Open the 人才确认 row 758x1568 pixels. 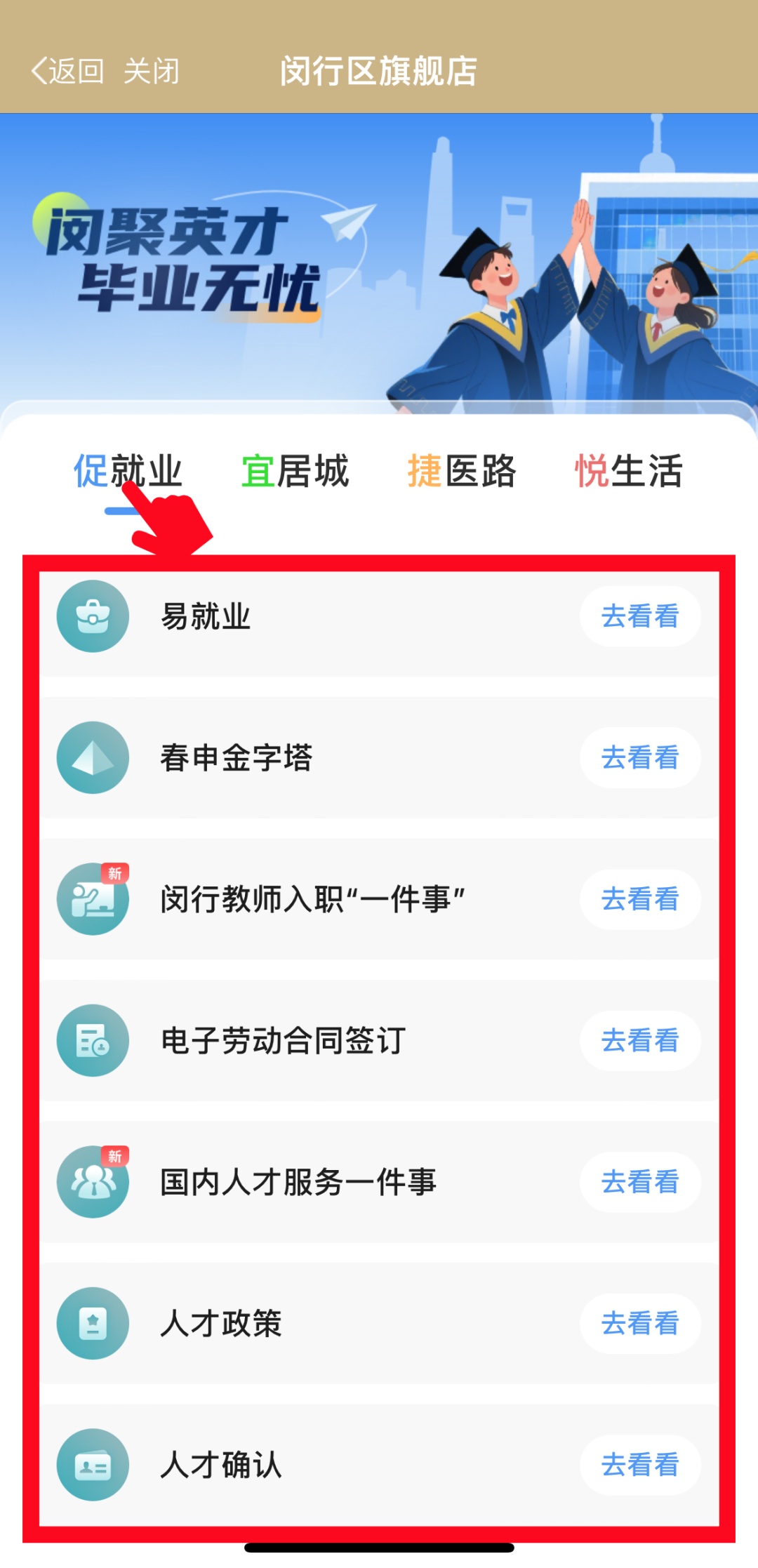click(221, 1466)
